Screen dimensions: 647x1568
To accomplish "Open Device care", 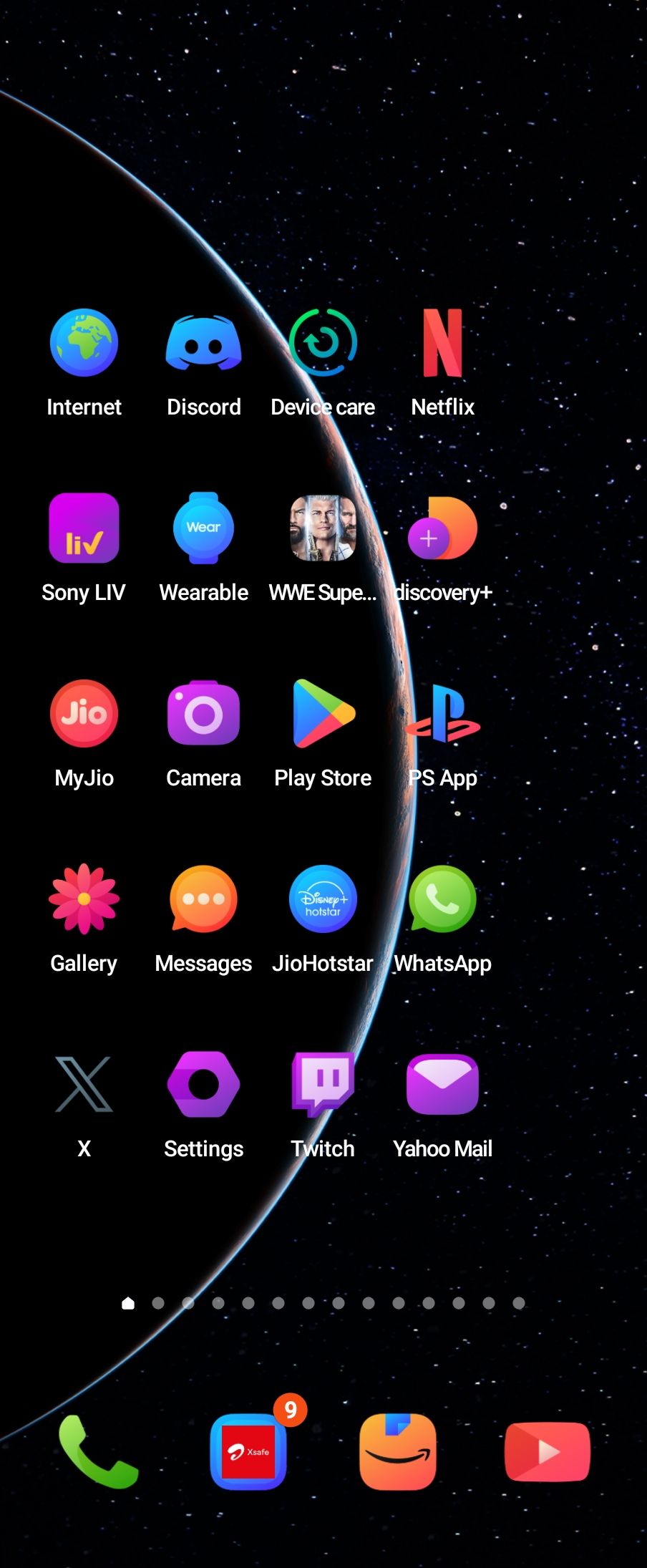I will [x=322, y=342].
